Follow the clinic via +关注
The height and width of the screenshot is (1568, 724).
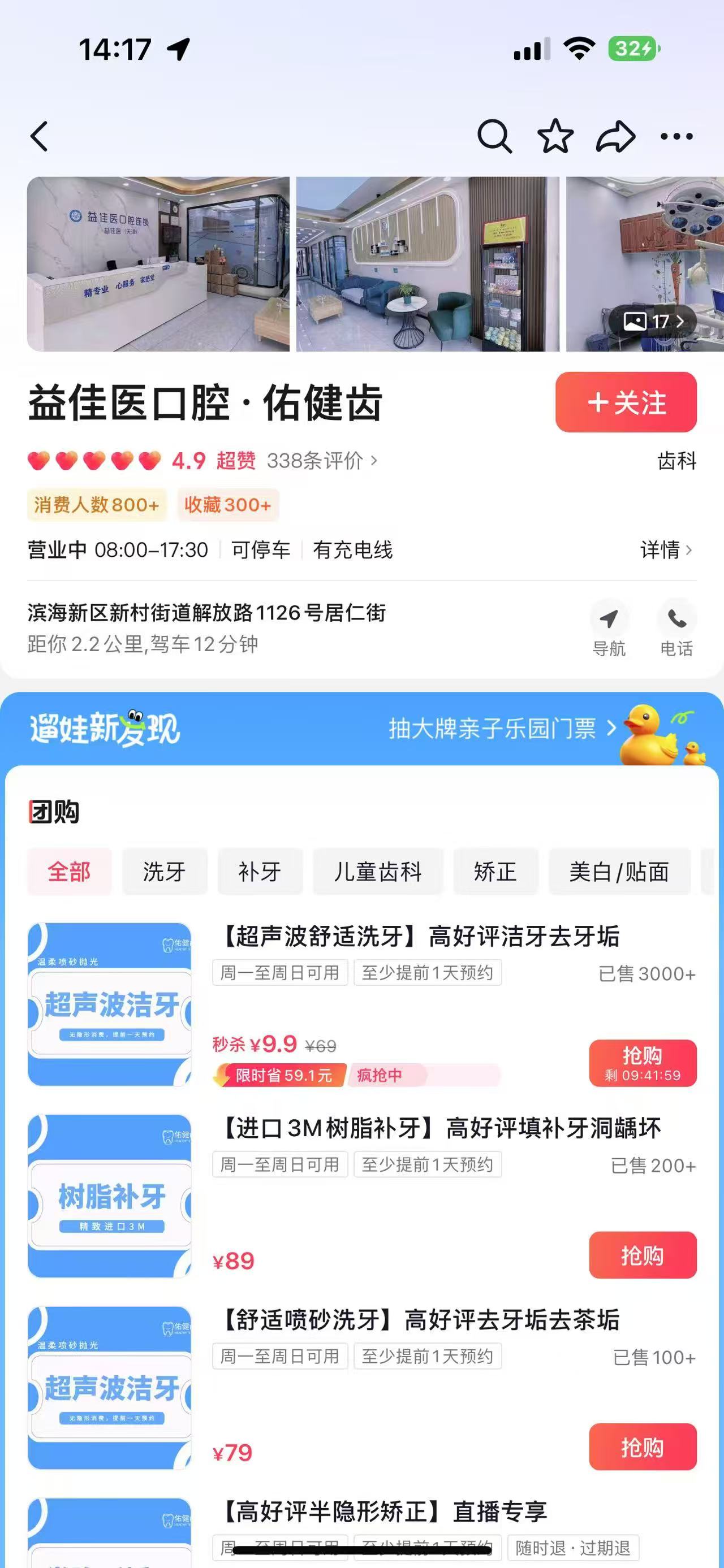pyautogui.click(x=626, y=402)
